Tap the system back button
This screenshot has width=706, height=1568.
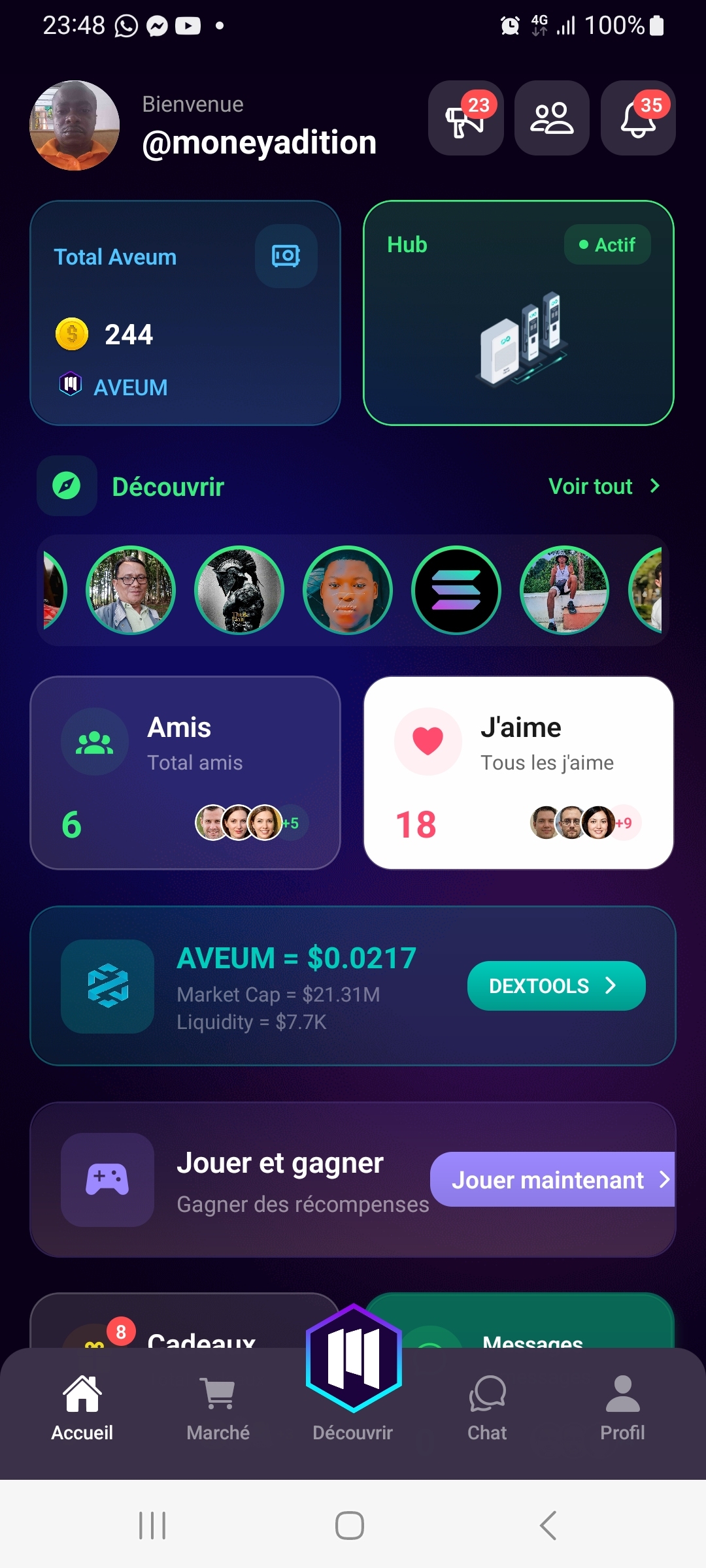pos(548,1526)
